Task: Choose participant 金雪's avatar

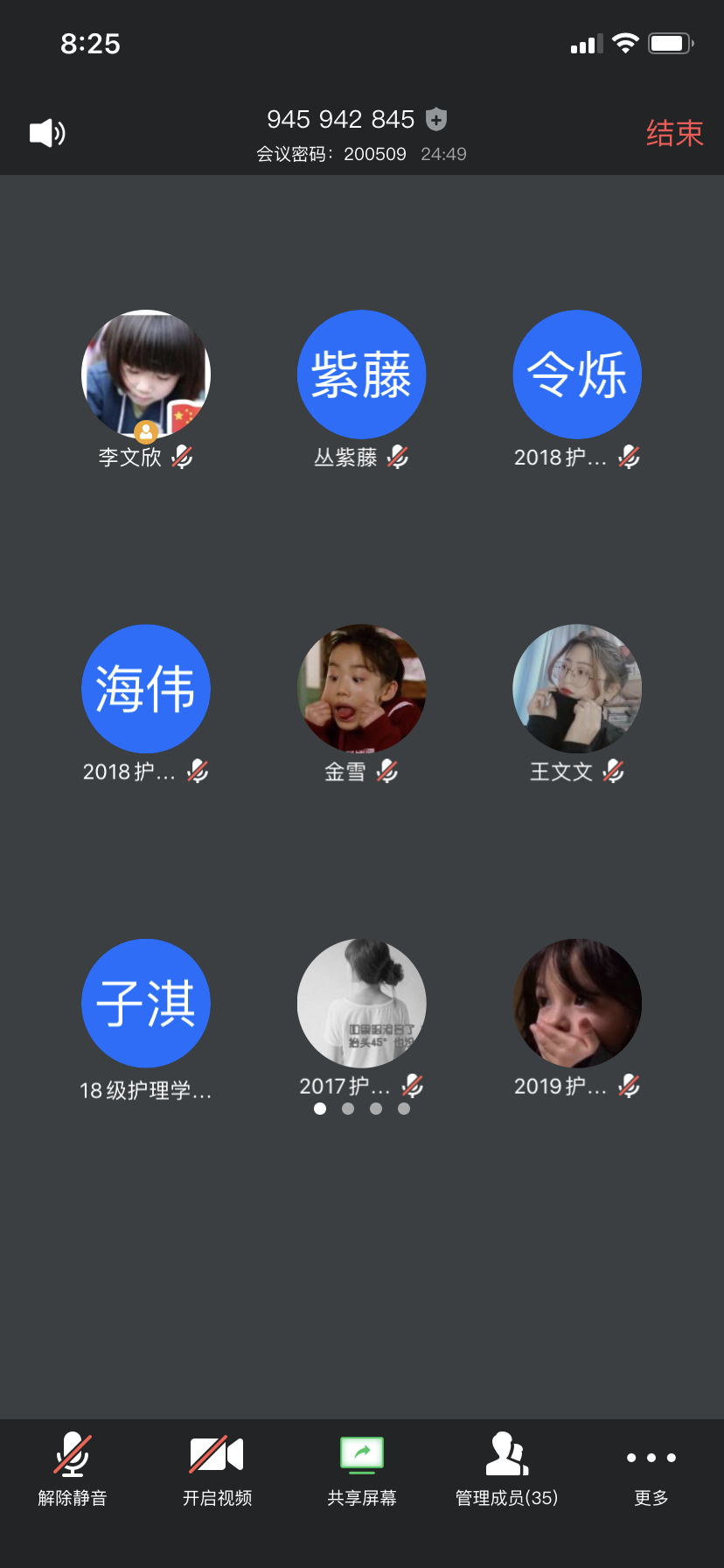Action: pyautogui.click(x=362, y=689)
